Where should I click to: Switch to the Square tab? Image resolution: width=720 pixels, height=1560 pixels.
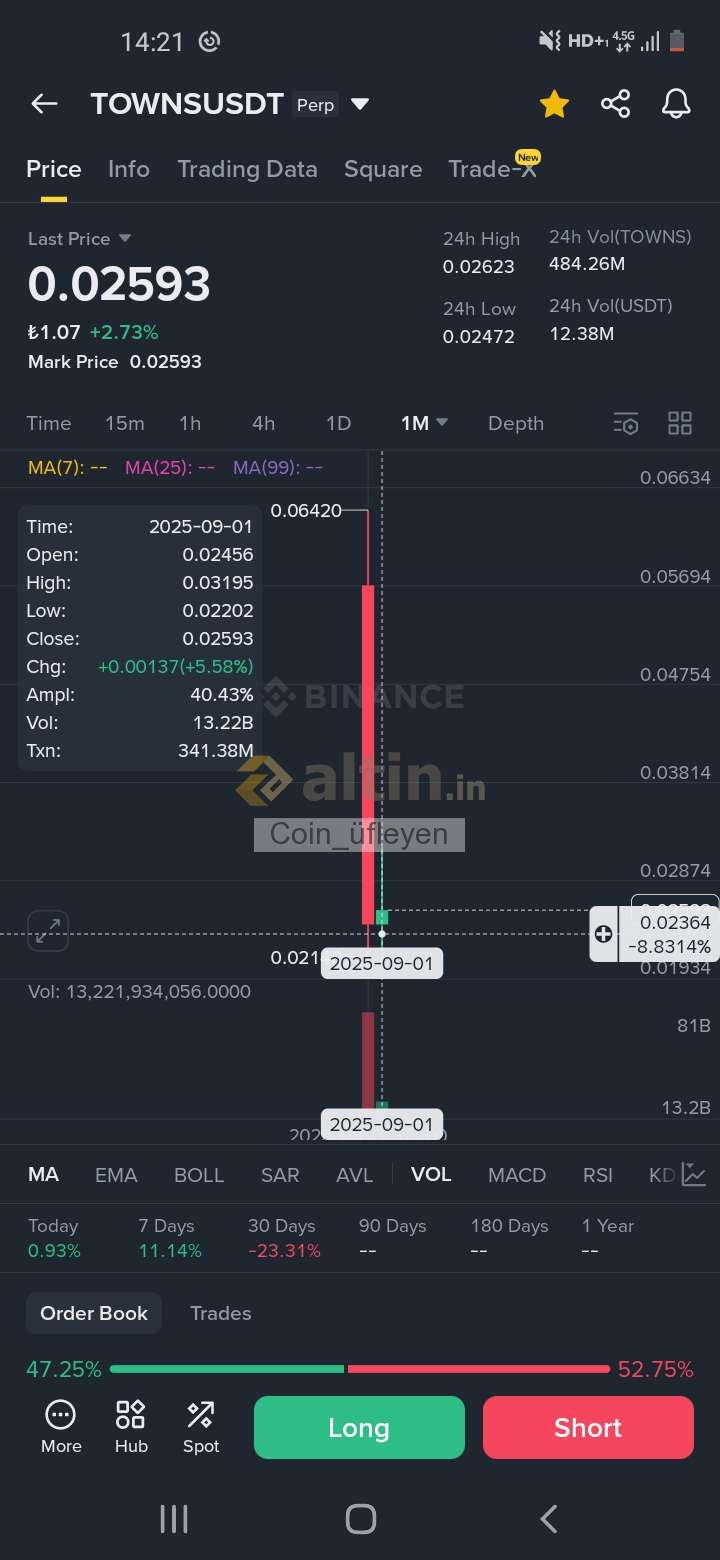[x=383, y=169]
